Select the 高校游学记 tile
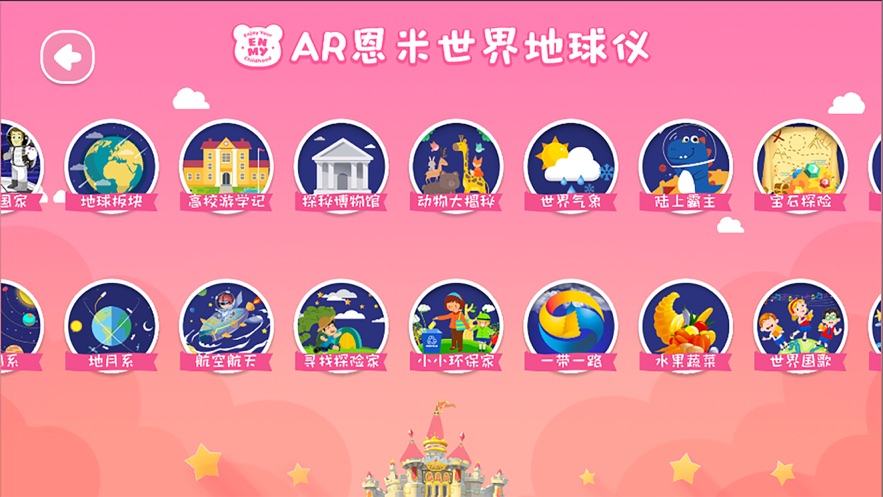Screen dimensions: 883x497 pyautogui.click(x=226, y=166)
